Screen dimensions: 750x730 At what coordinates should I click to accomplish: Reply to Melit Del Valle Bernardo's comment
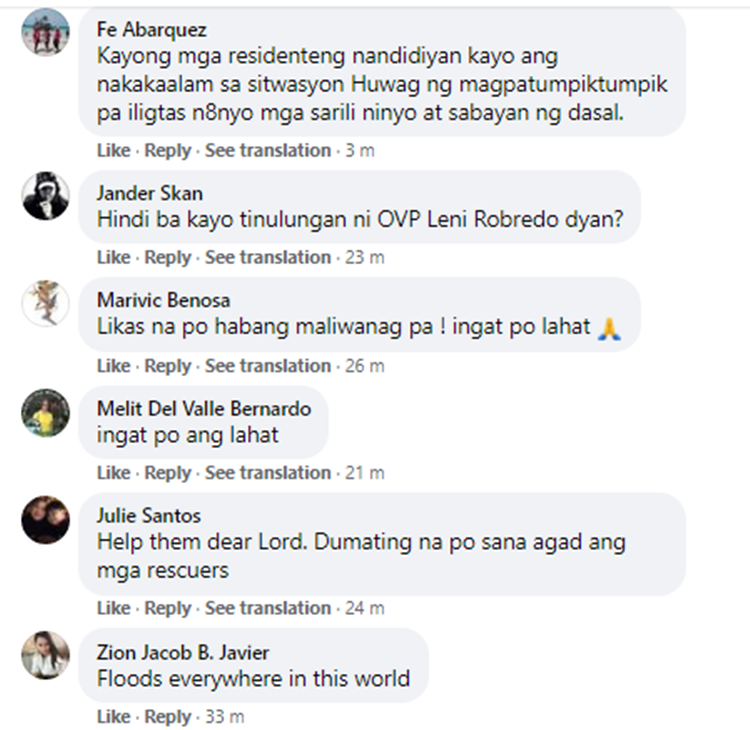167,473
